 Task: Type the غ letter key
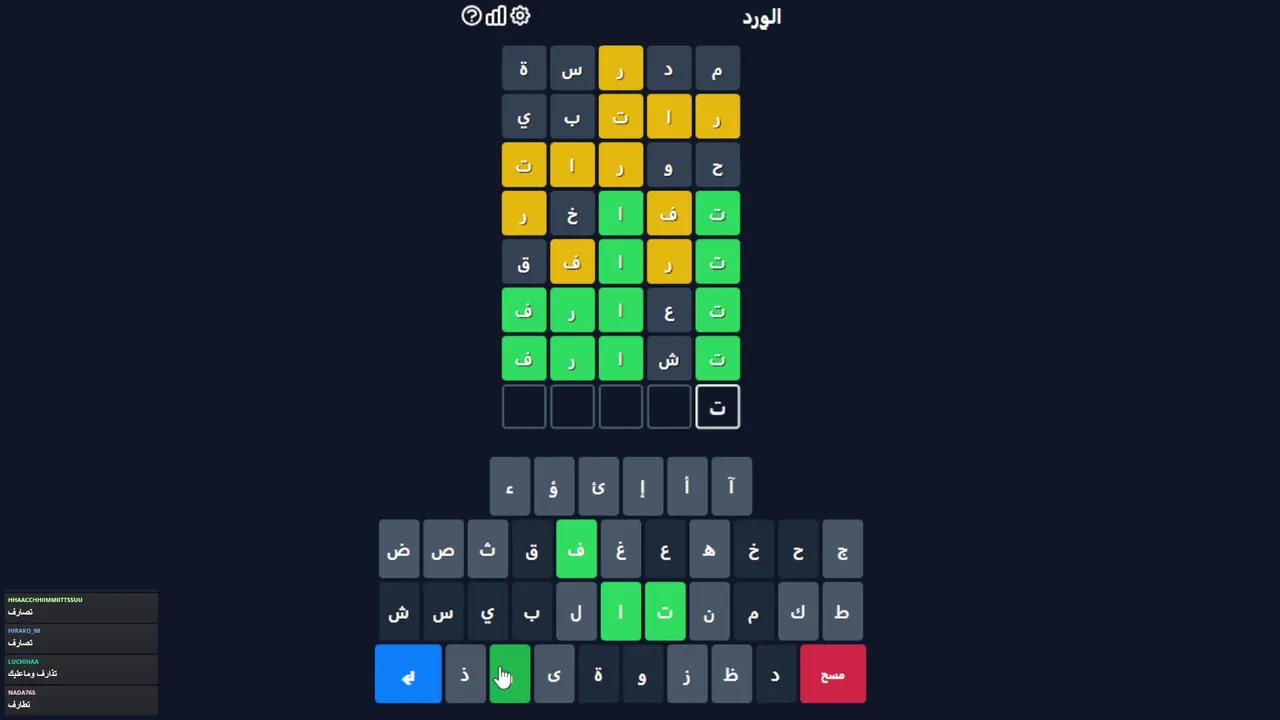point(620,550)
